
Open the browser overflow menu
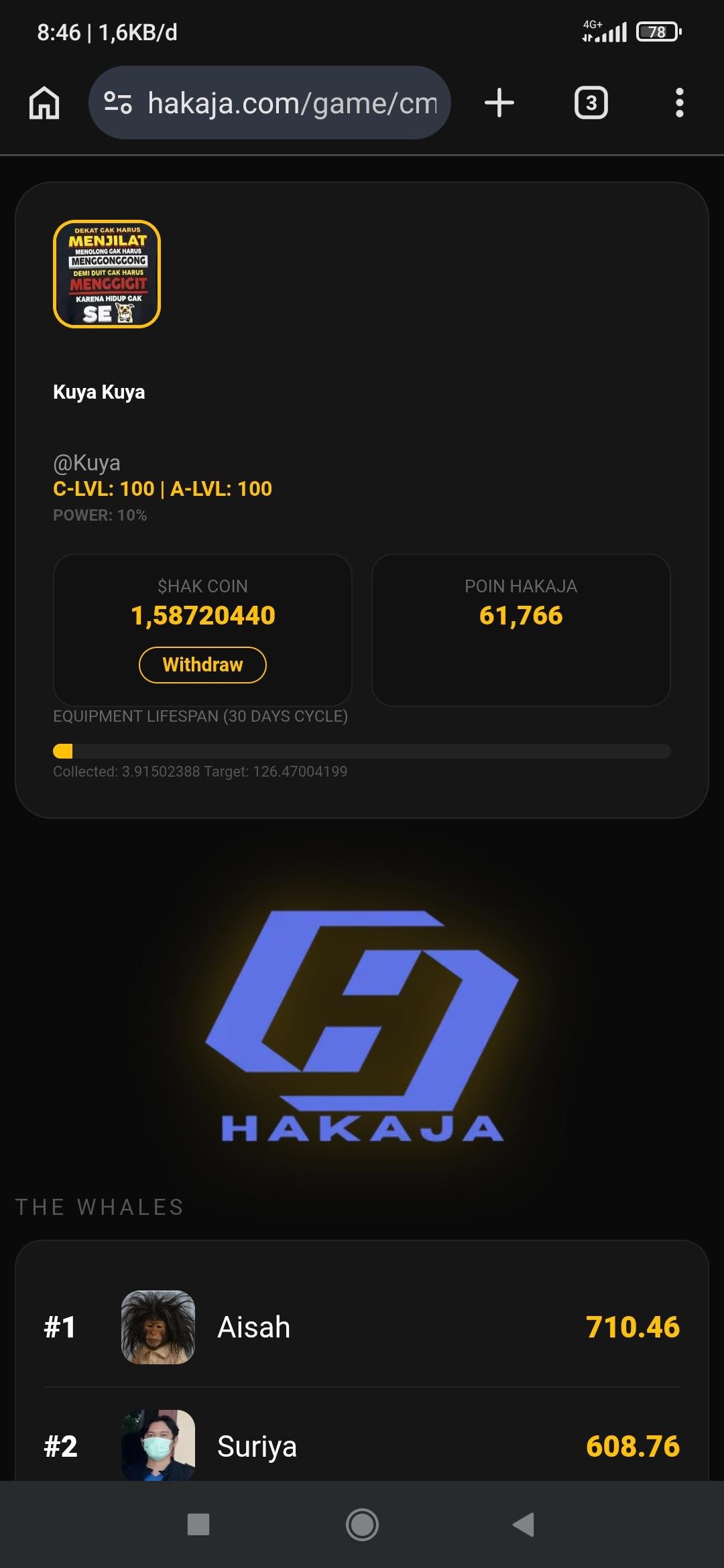679,103
